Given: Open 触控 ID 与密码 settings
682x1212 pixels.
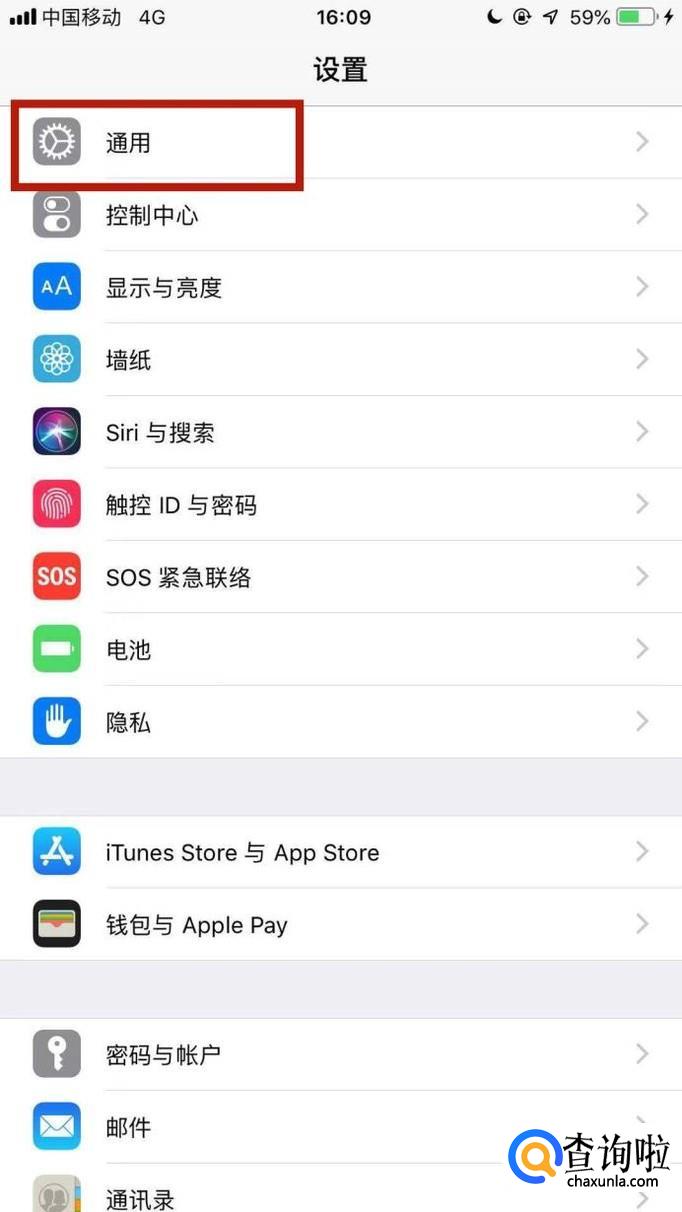Looking at the screenshot, I should 340,505.
